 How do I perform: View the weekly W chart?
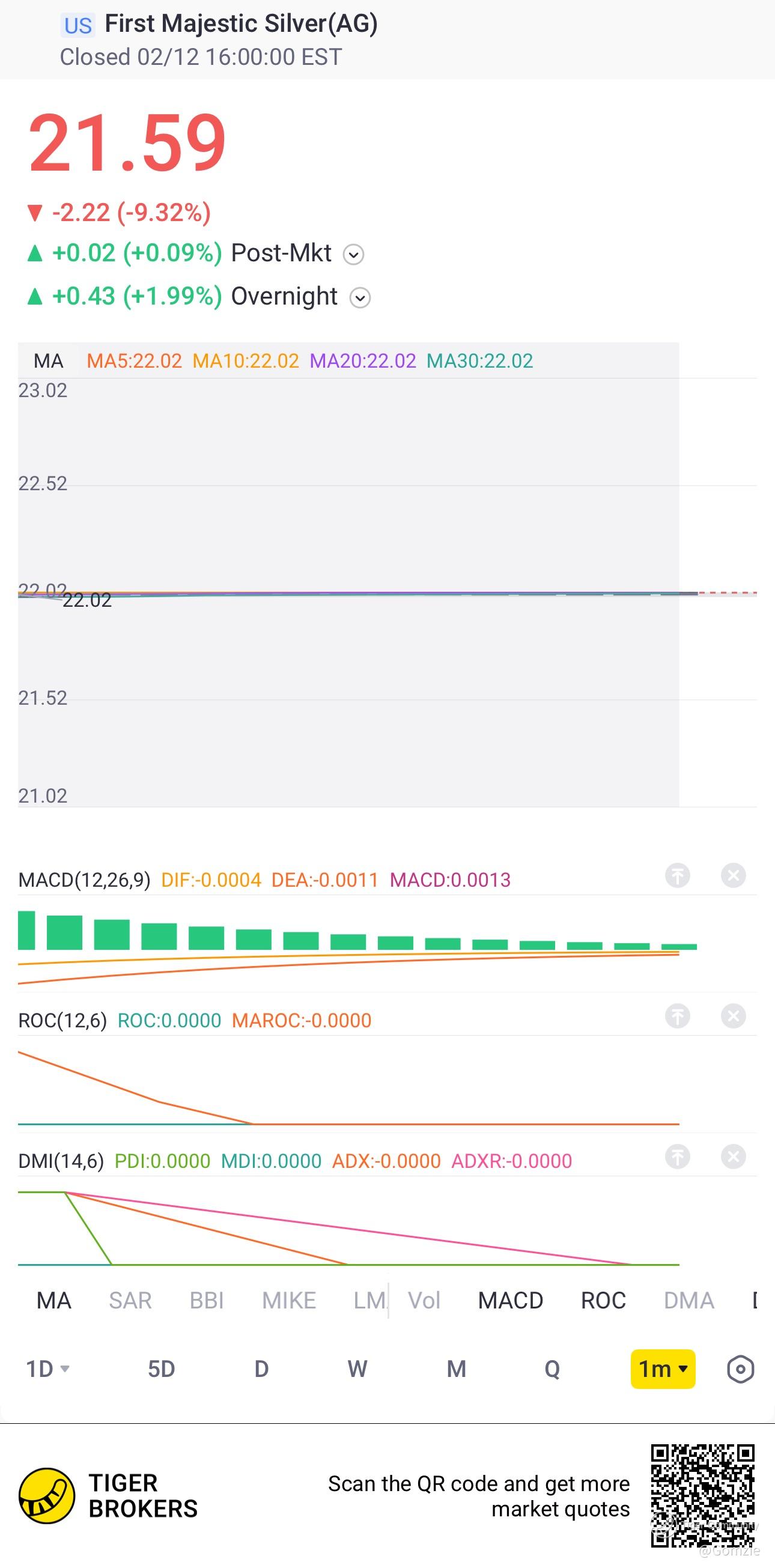pos(357,1369)
